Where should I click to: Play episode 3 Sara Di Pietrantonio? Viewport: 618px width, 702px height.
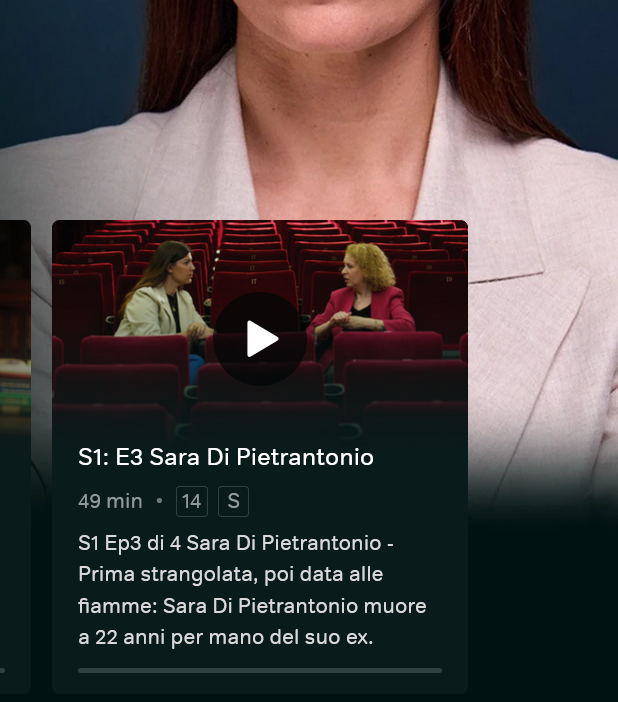[x=261, y=339]
